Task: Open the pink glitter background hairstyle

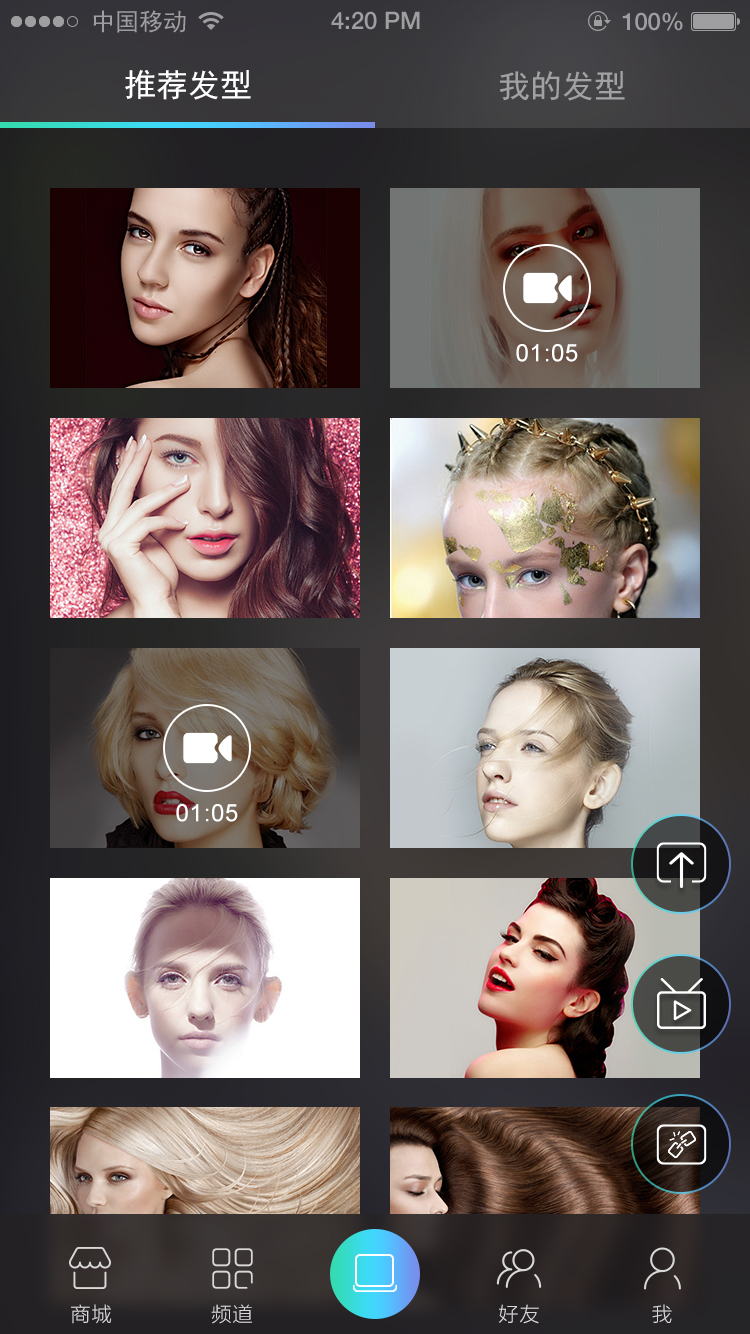Action: pyautogui.click(x=205, y=518)
